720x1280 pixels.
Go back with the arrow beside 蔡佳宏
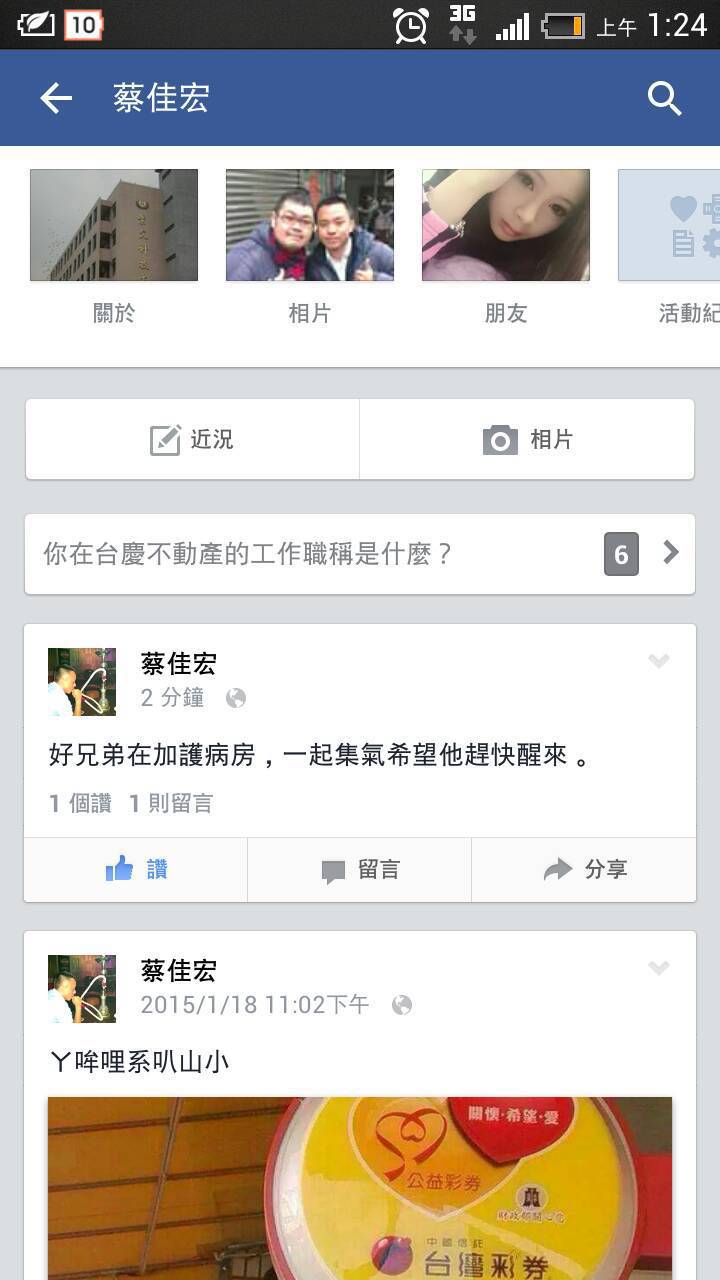tap(56, 98)
